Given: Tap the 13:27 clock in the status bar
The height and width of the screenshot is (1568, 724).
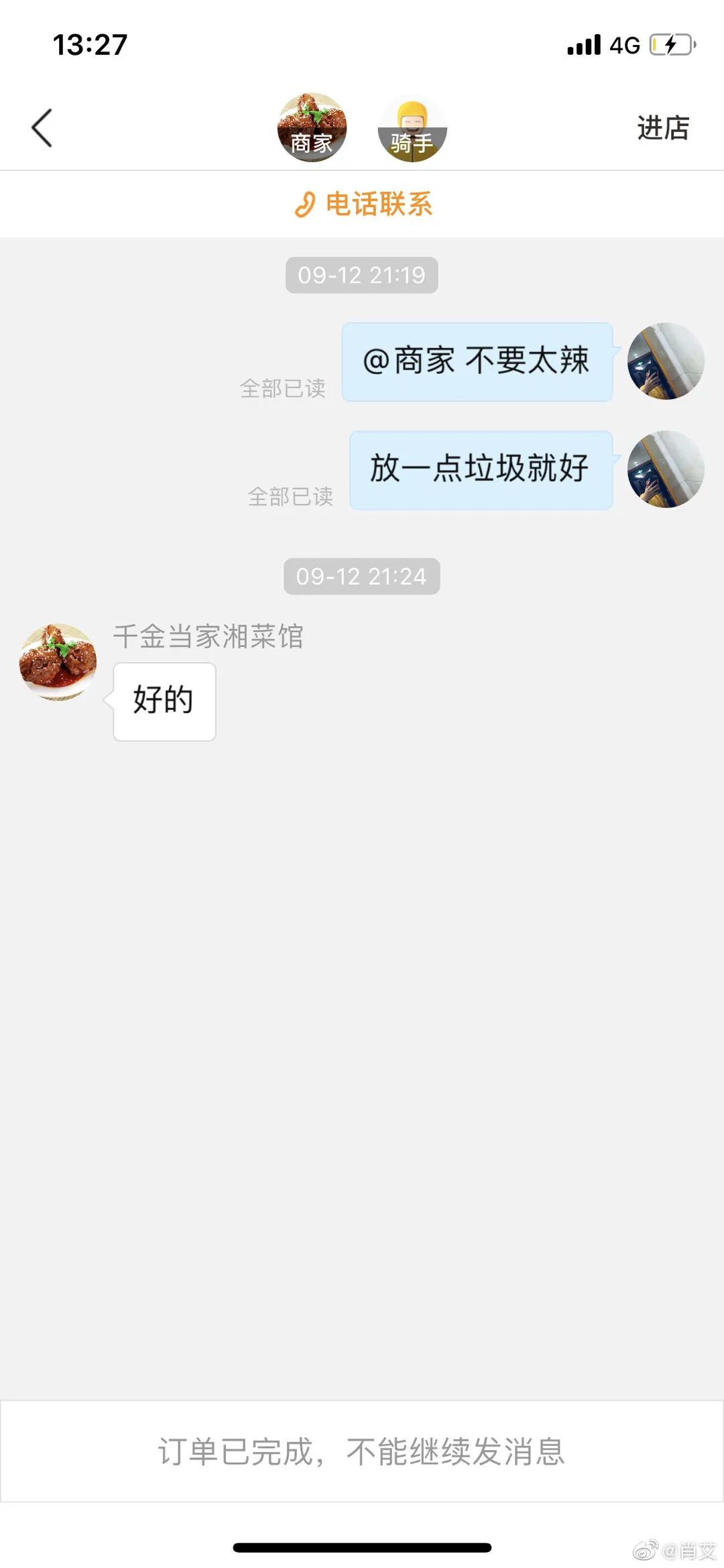Looking at the screenshot, I should pyautogui.click(x=90, y=43).
